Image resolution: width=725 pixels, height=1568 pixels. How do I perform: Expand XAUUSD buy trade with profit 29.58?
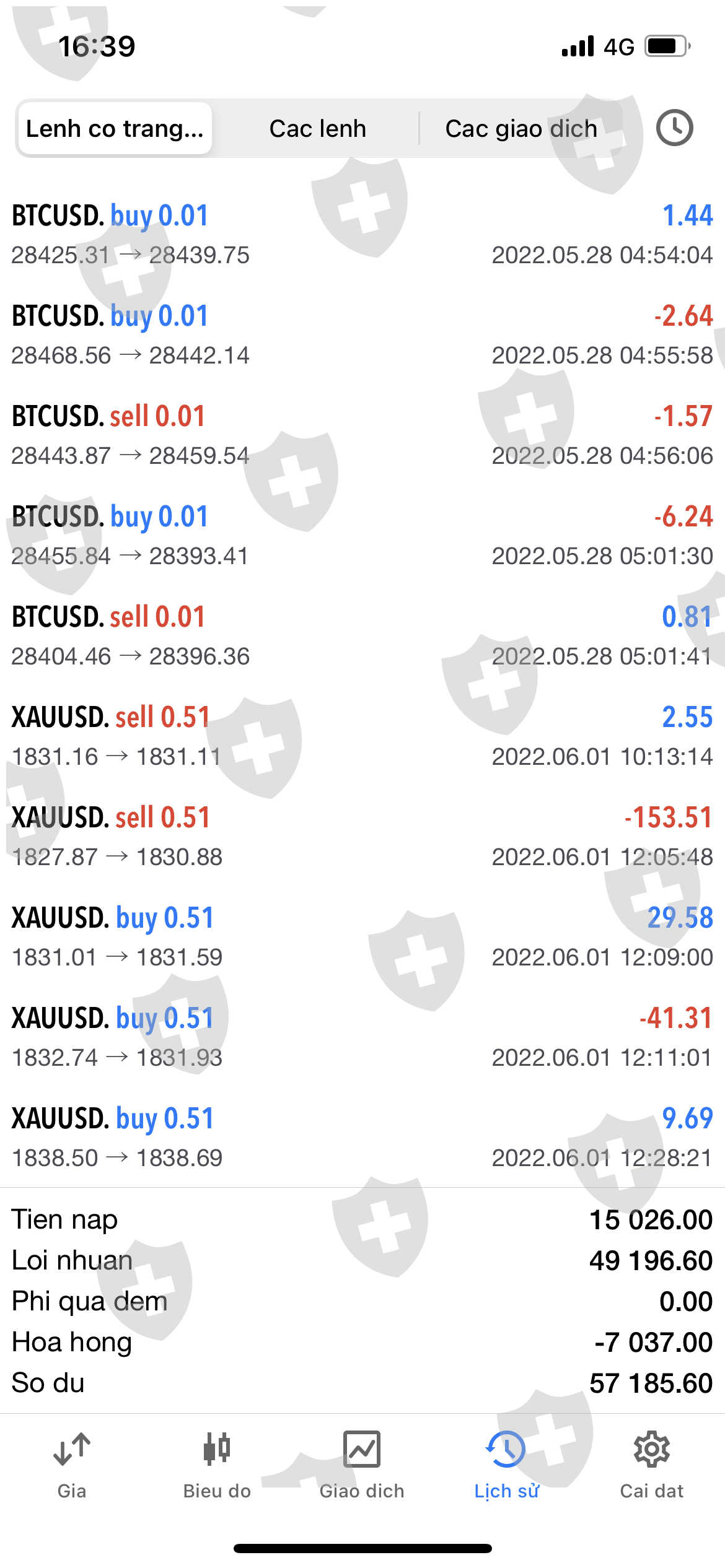coord(362,936)
